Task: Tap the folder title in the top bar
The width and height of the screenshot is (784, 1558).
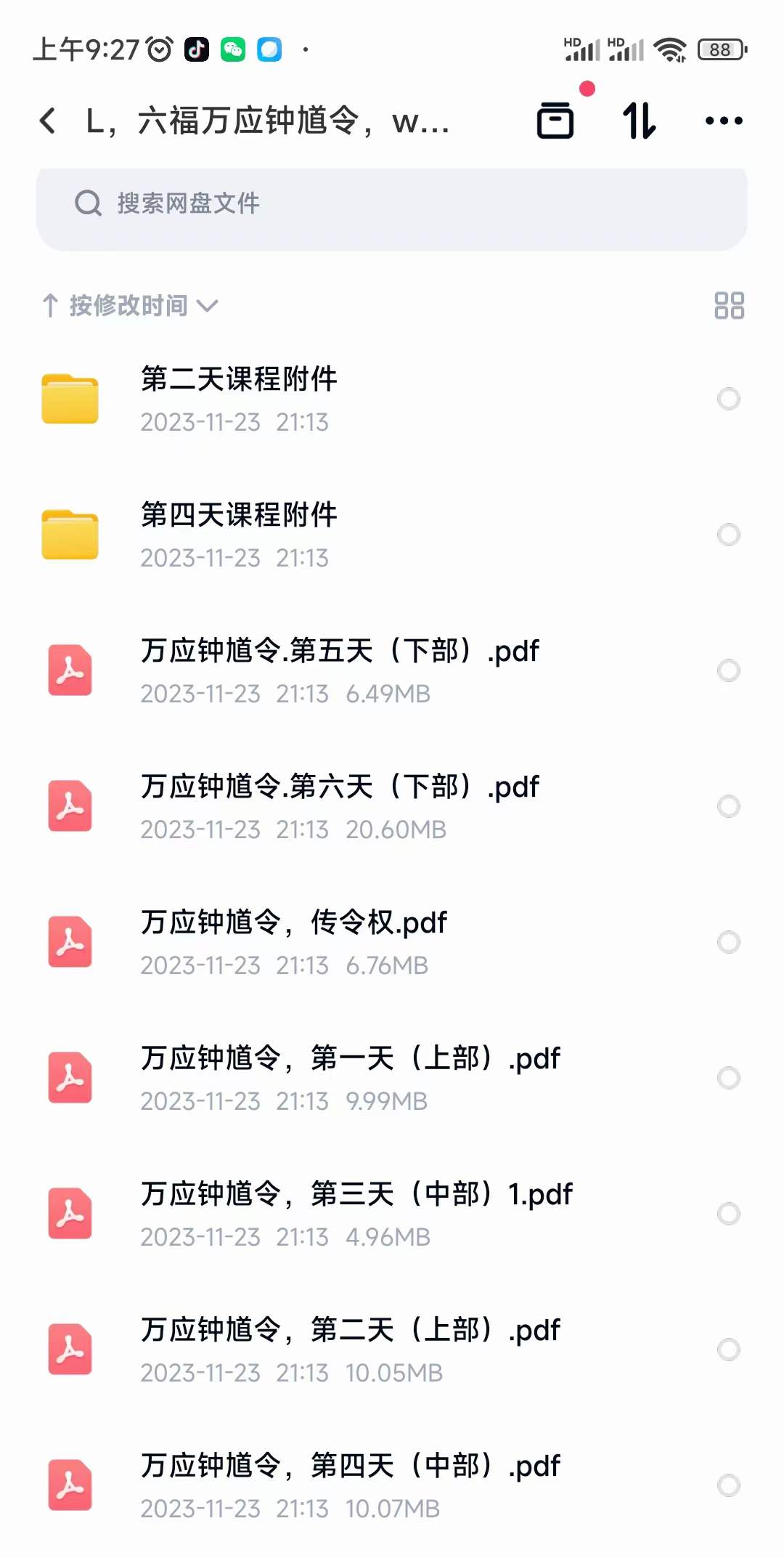Action: tap(265, 120)
